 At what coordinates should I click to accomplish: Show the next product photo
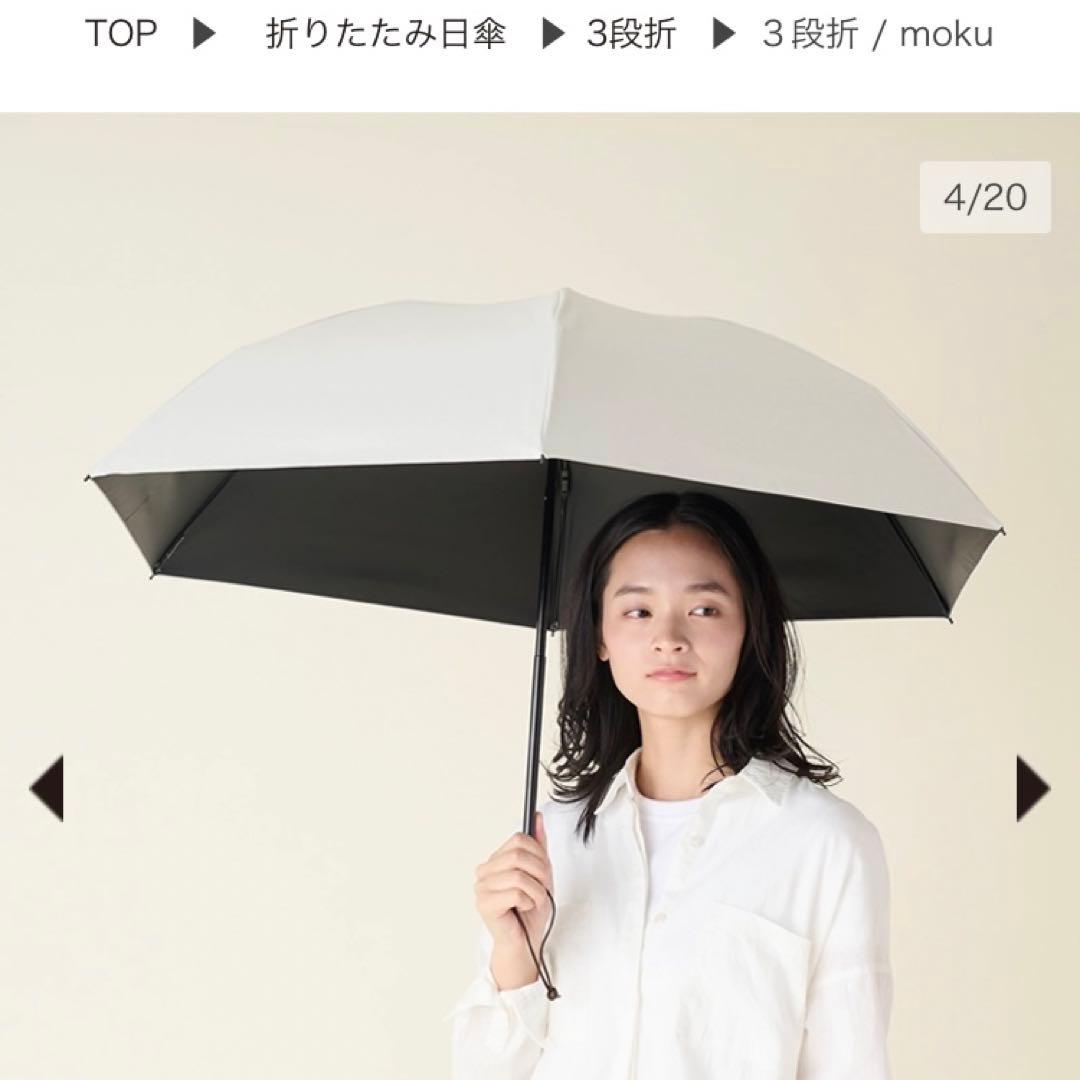tap(1033, 788)
